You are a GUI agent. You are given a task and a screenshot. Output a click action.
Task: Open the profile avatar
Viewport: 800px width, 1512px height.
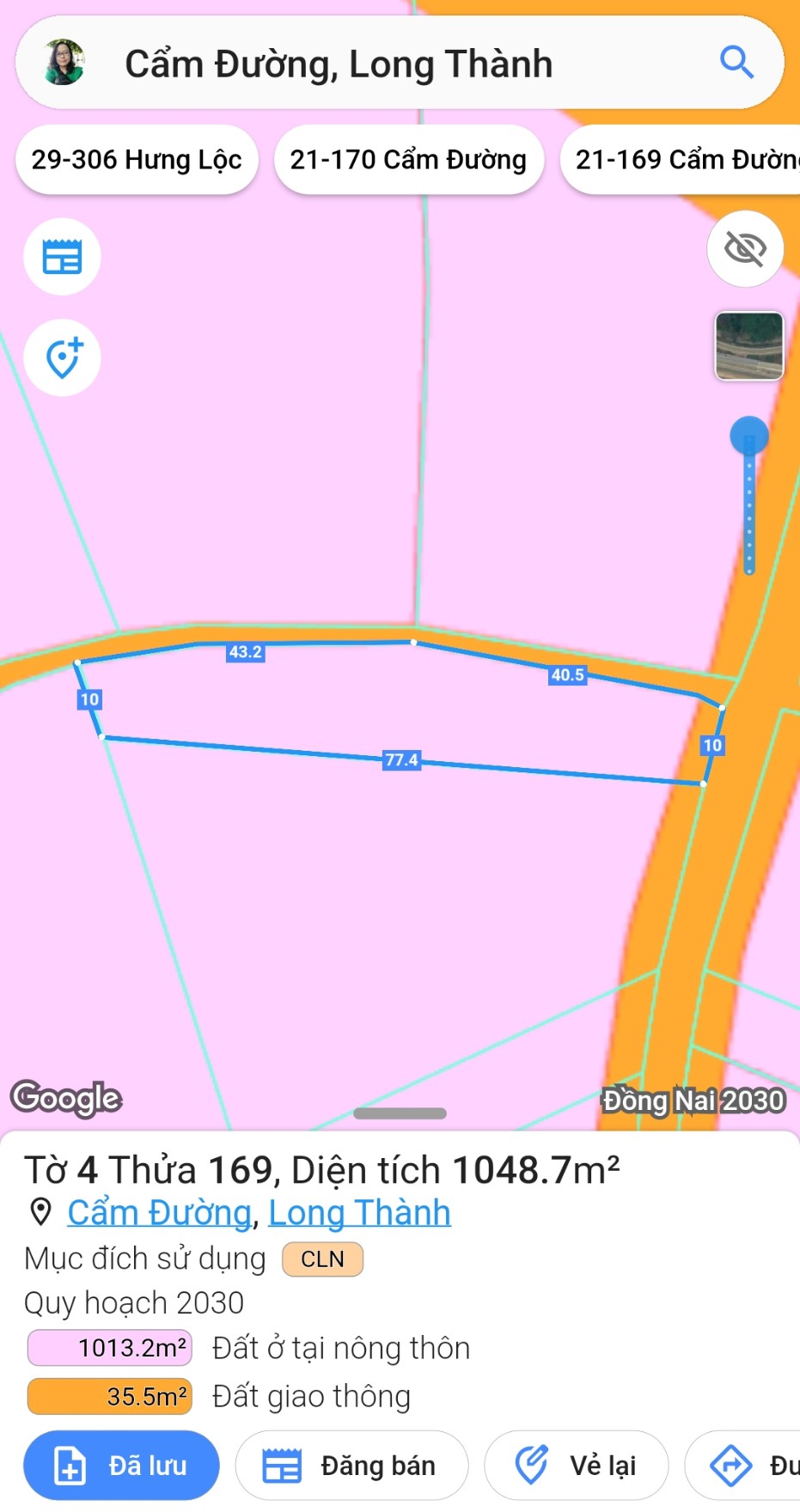[64, 63]
